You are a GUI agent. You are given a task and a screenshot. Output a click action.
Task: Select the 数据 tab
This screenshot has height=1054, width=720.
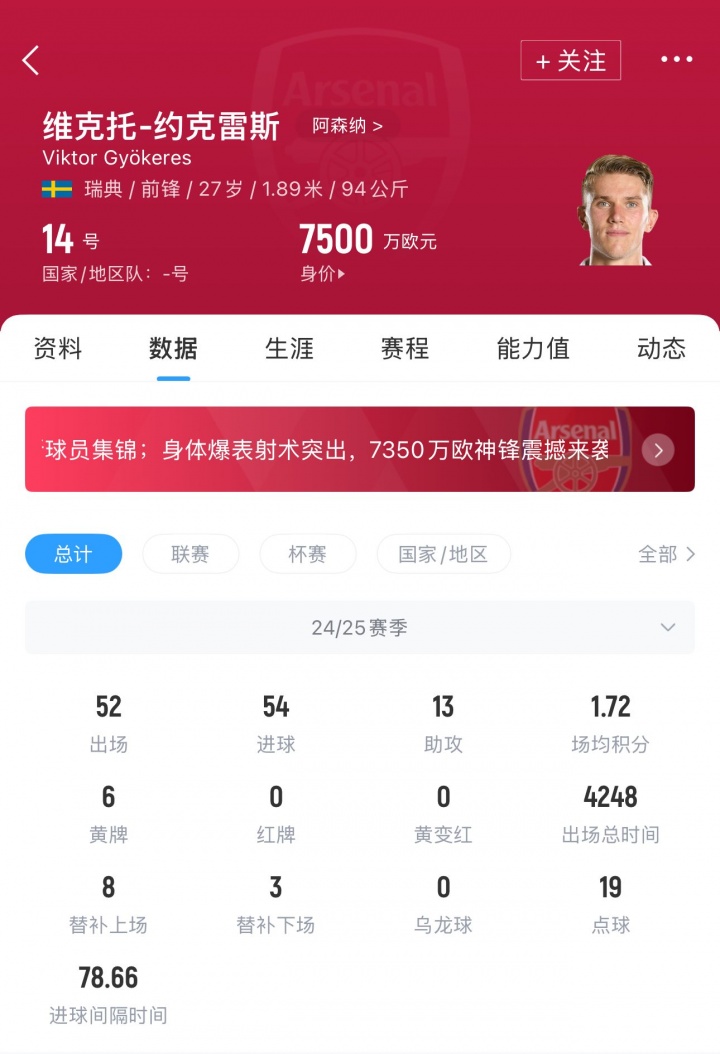point(173,348)
